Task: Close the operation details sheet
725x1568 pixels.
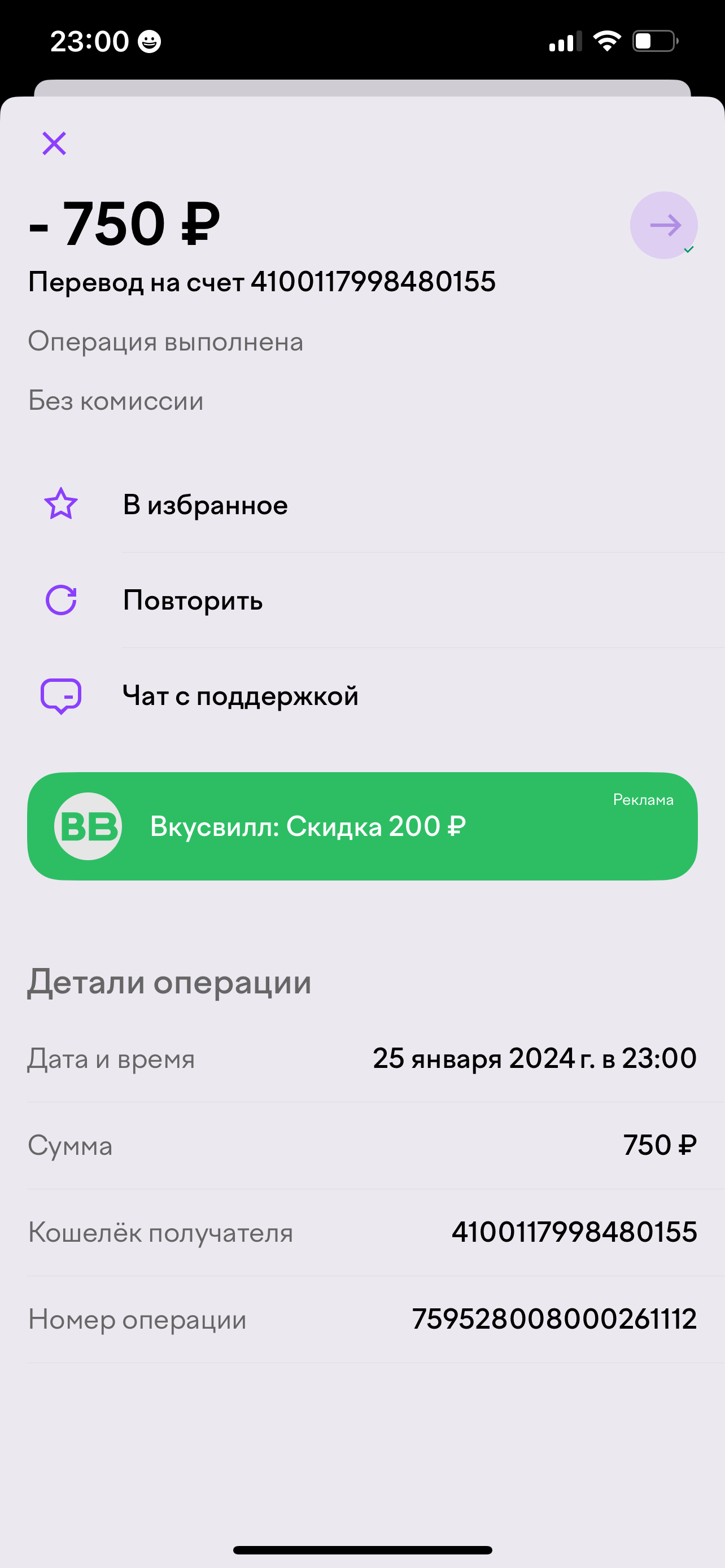Action: (x=54, y=144)
